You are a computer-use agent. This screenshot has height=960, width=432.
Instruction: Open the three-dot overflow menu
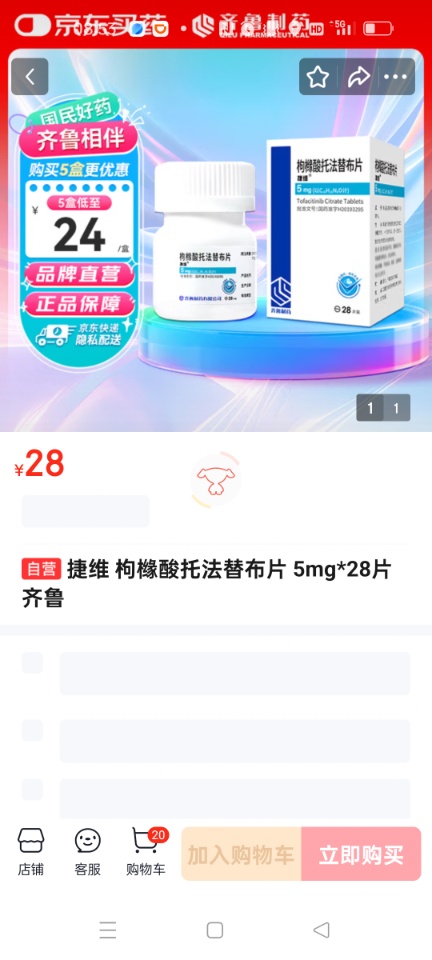tap(395, 77)
